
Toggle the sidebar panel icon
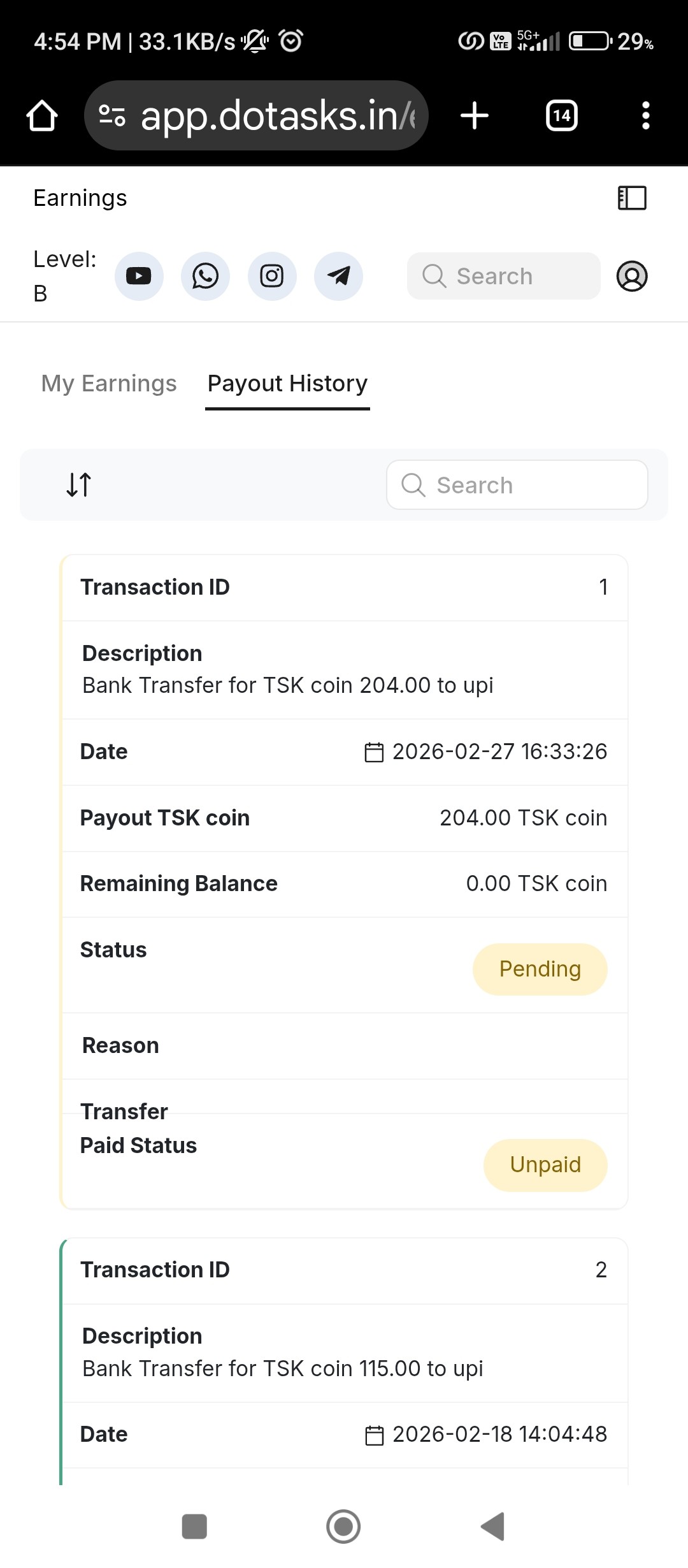(x=632, y=198)
